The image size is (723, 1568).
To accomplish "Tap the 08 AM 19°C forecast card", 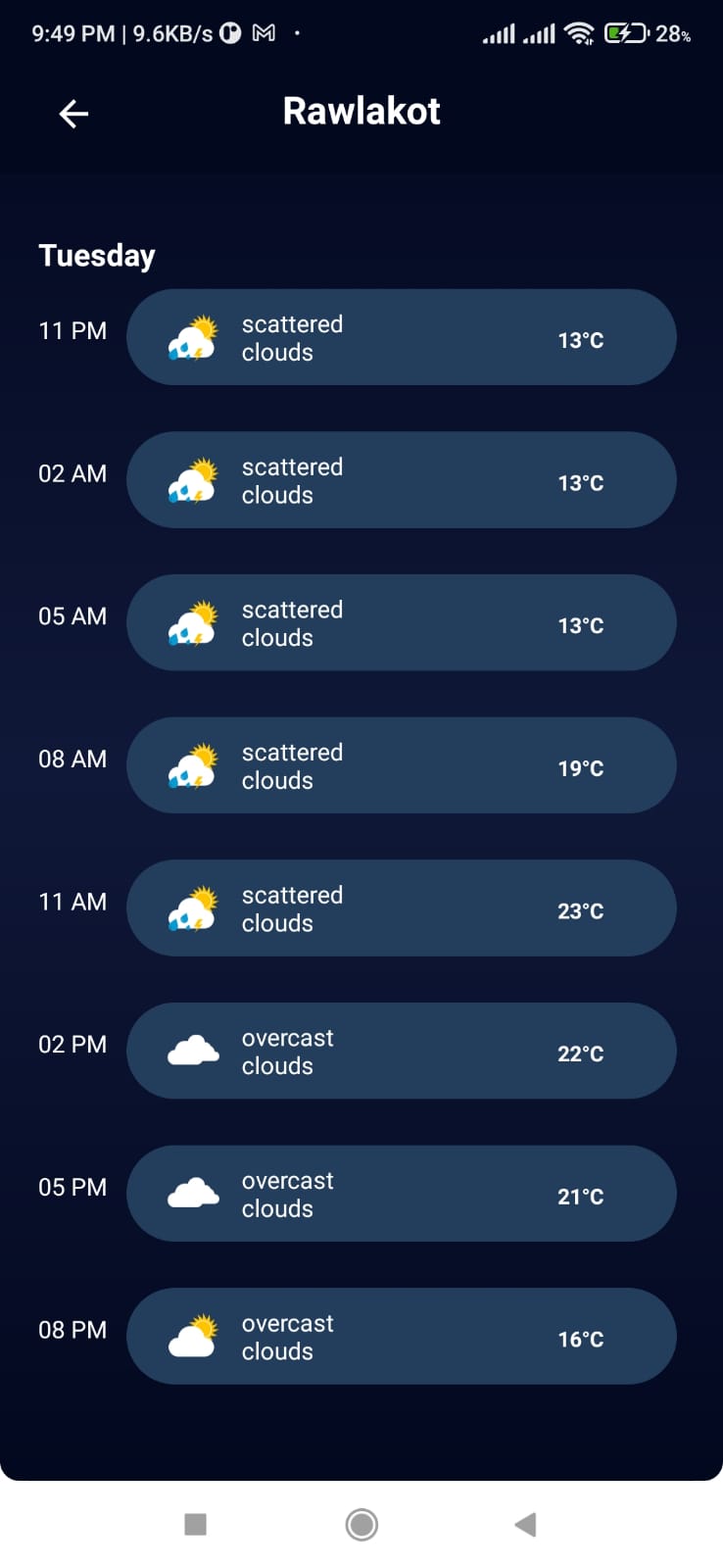I will pyautogui.click(x=402, y=765).
